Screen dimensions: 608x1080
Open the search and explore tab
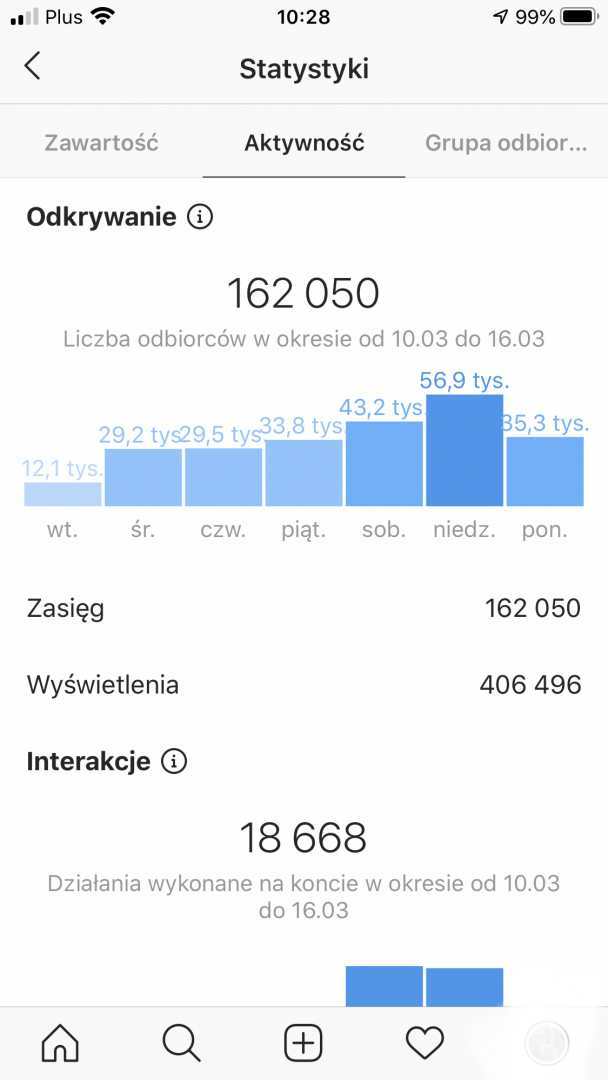coord(181,1043)
